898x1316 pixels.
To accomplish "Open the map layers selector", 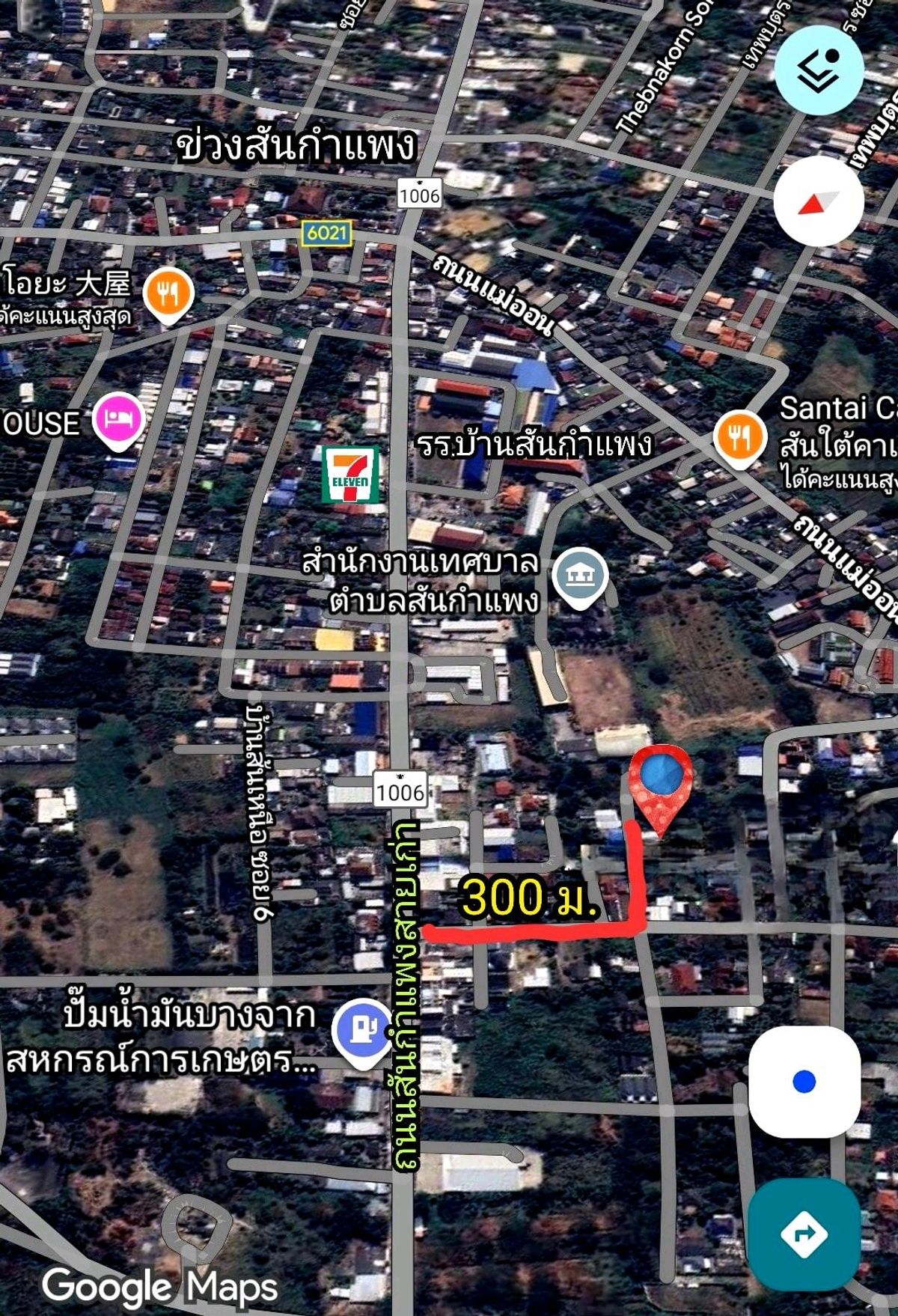I will [x=819, y=70].
